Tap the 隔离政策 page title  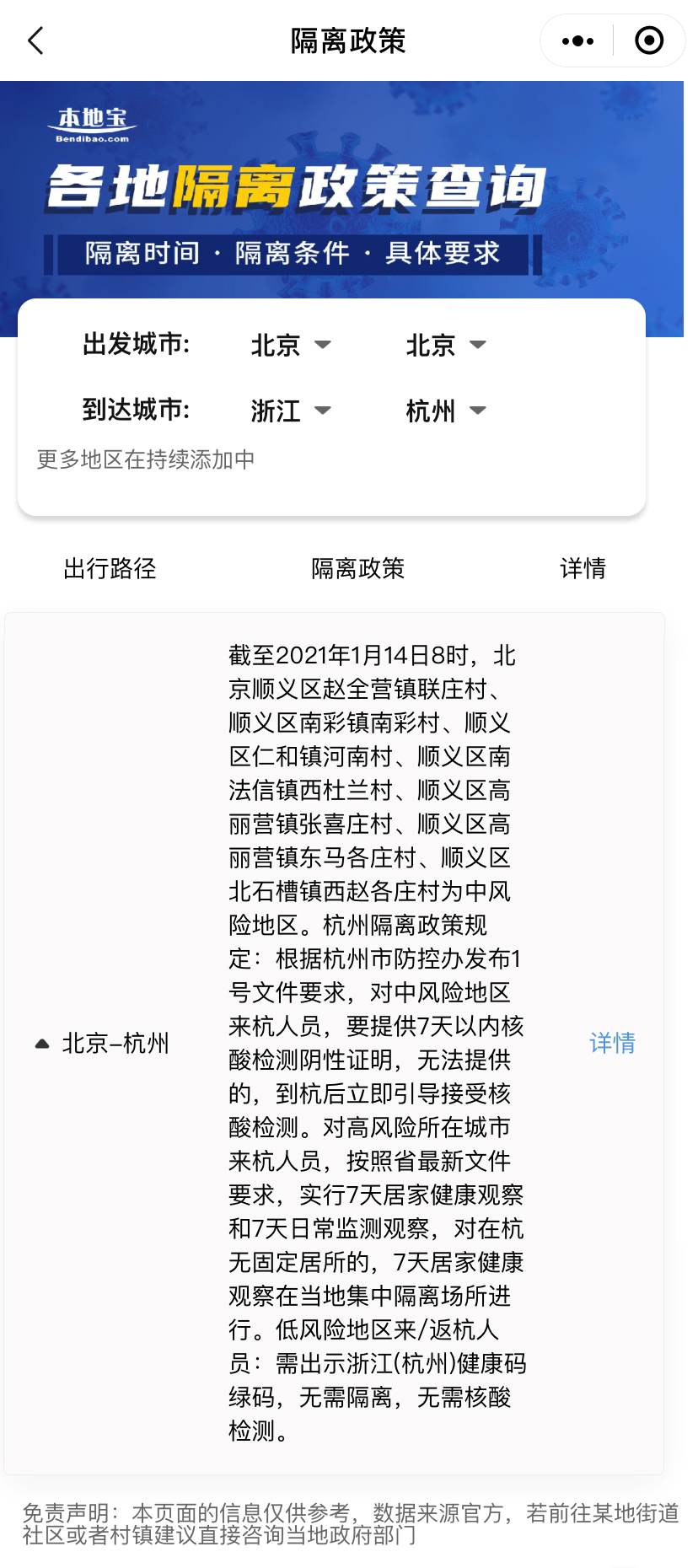point(348,40)
